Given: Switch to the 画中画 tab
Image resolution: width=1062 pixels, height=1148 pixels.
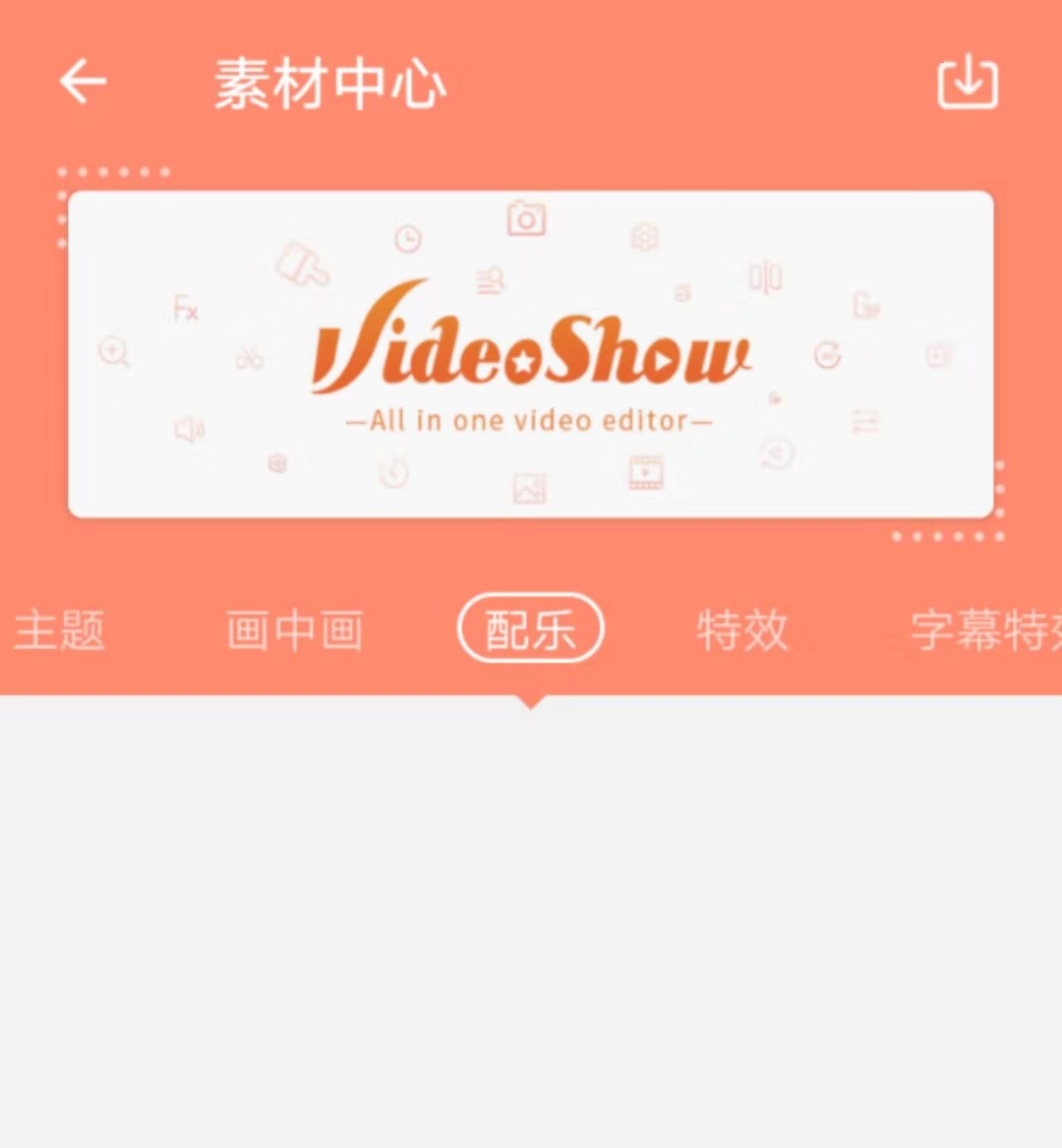Looking at the screenshot, I should (x=294, y=631).
